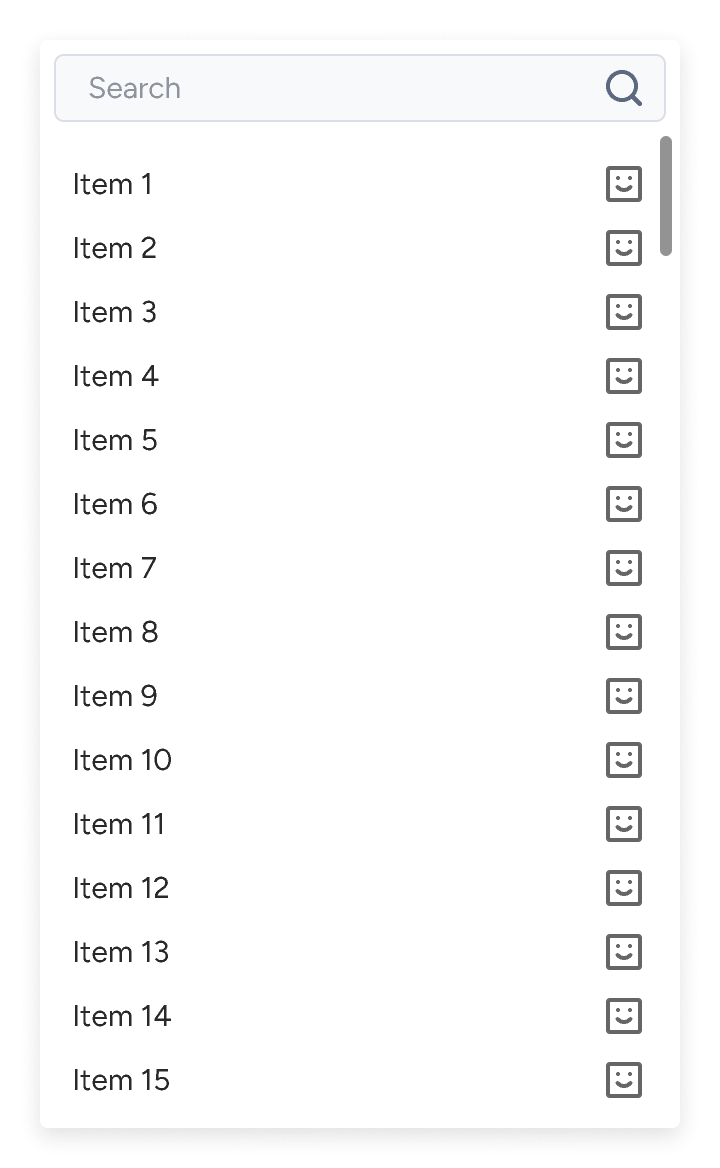The image size is (720, 1168).
Task: Click the smiley icon beside Item 5
Action: point(623,440)
